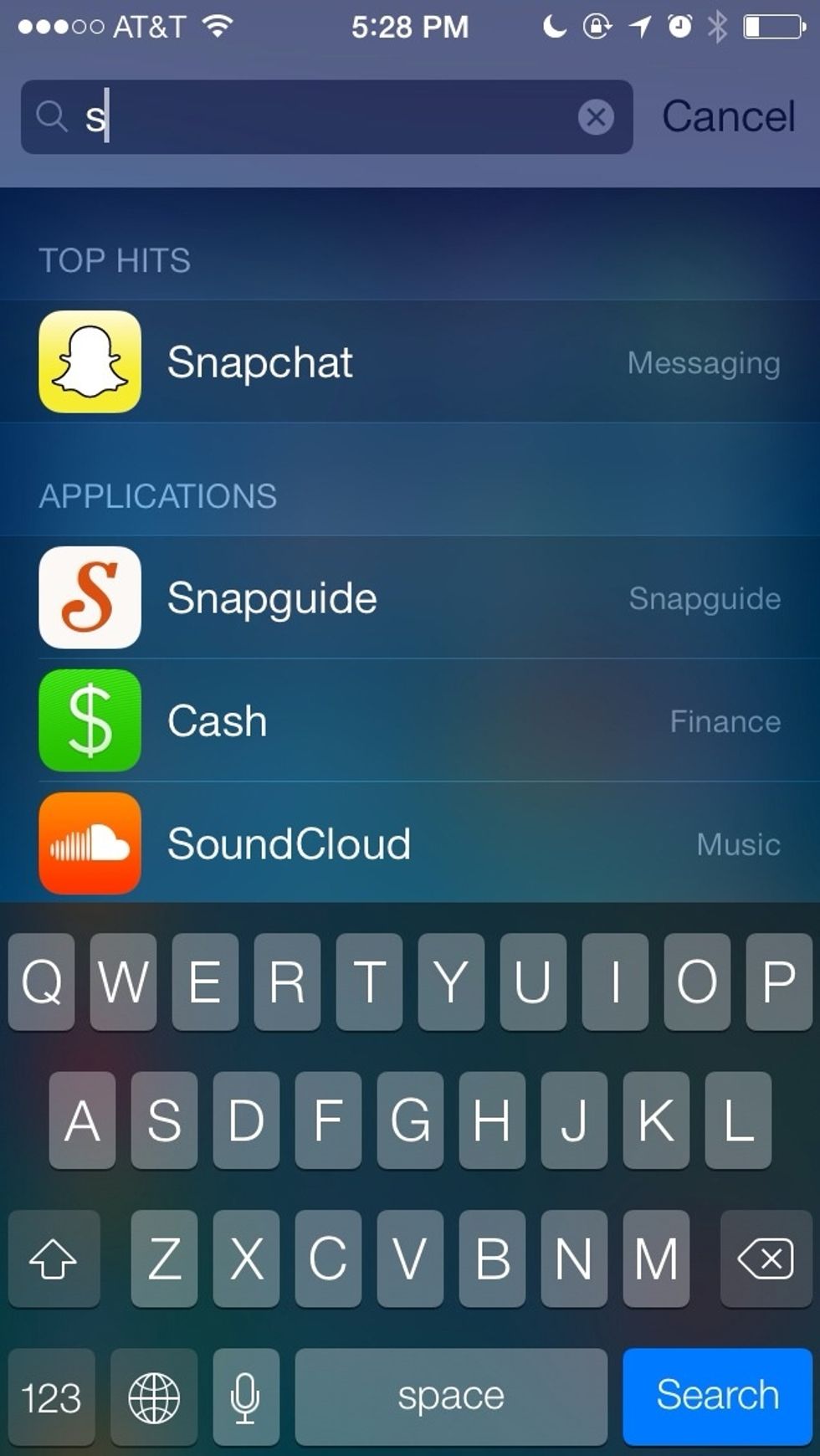Switch keyboard language with globe key
The width and height of the screenshot is (820, 1456).
154,1396
